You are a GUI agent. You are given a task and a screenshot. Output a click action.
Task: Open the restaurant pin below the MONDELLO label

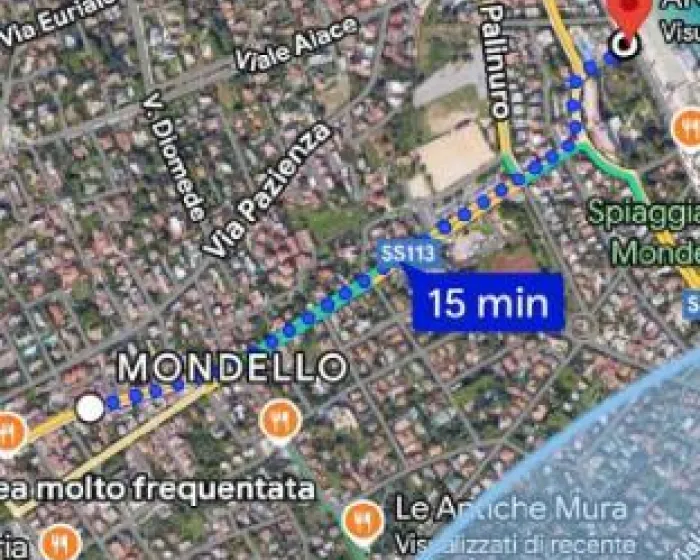click(x=279, y=421)
